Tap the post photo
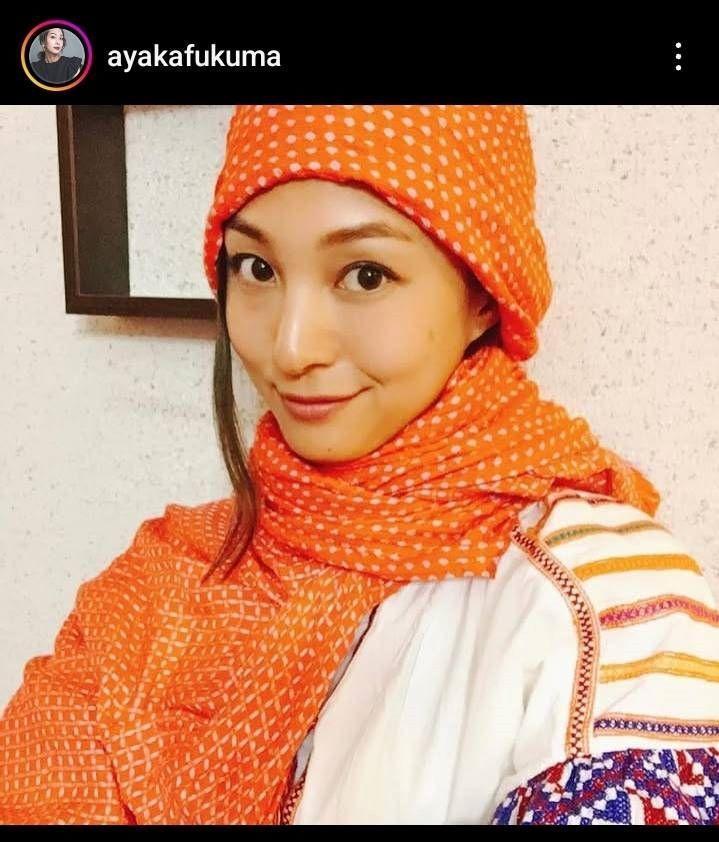Image resolution: width=719 pixels, height=842 pixels. point(360,465)
